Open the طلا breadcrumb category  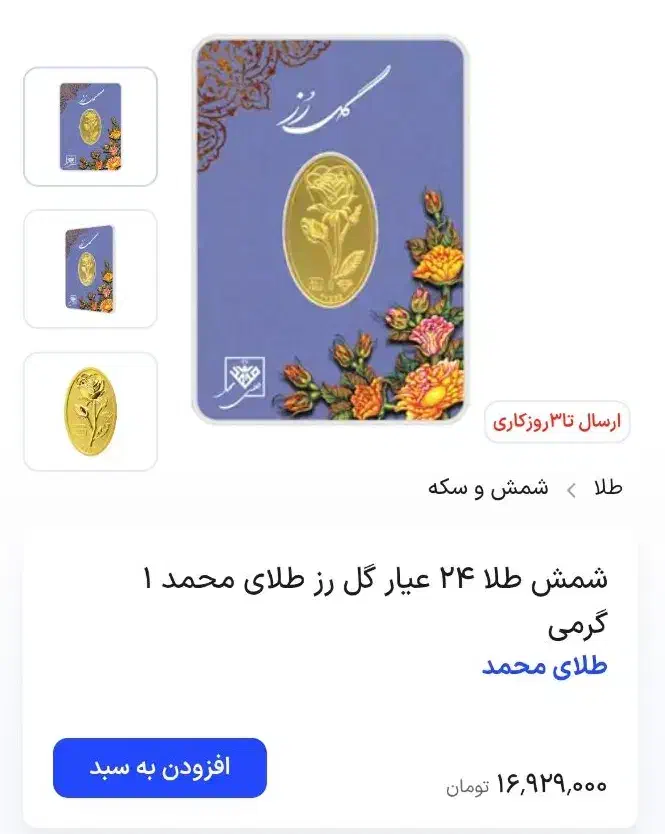pos(608,488)
